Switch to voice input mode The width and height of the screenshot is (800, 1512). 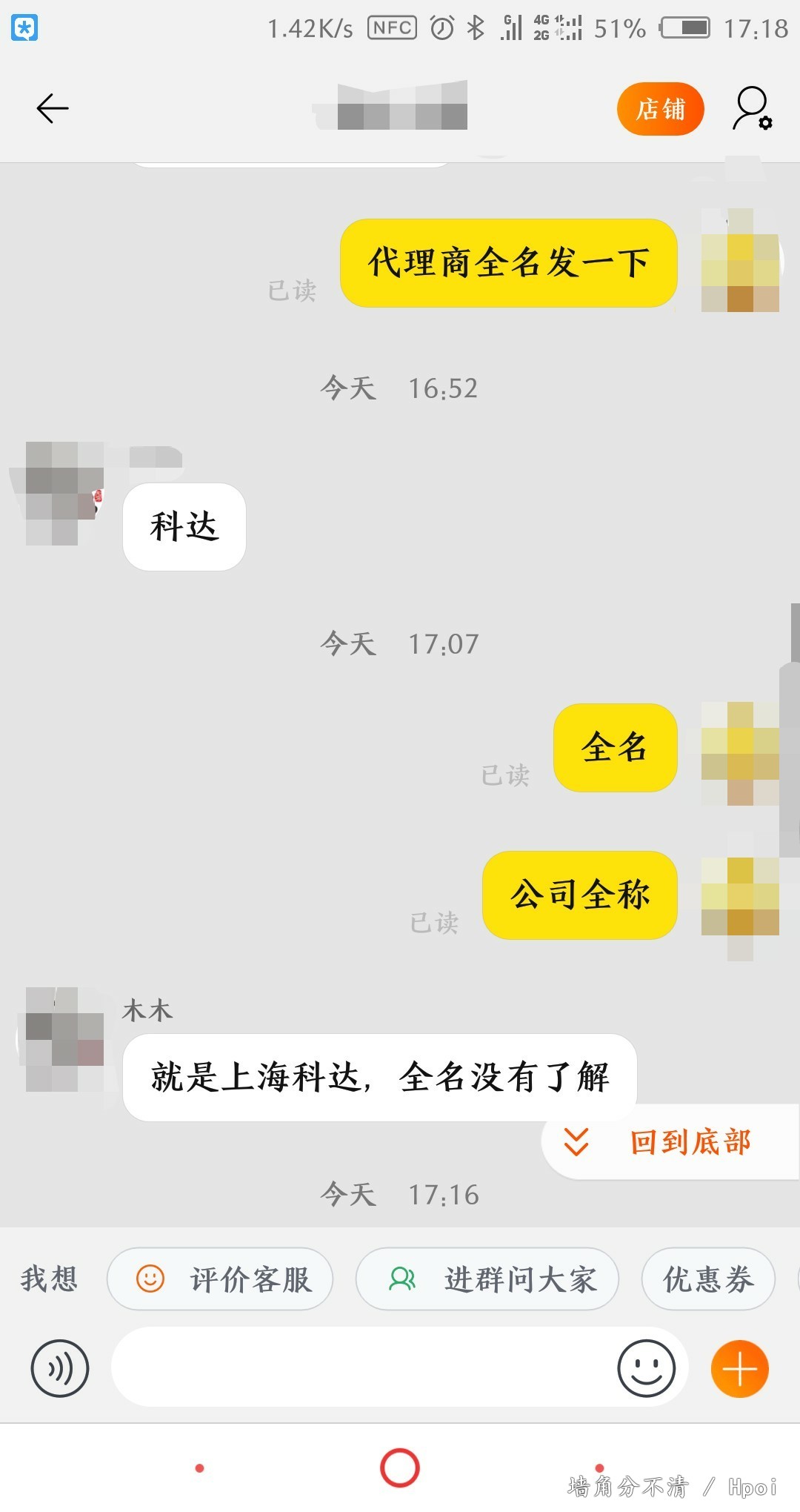coord(60,1368)
